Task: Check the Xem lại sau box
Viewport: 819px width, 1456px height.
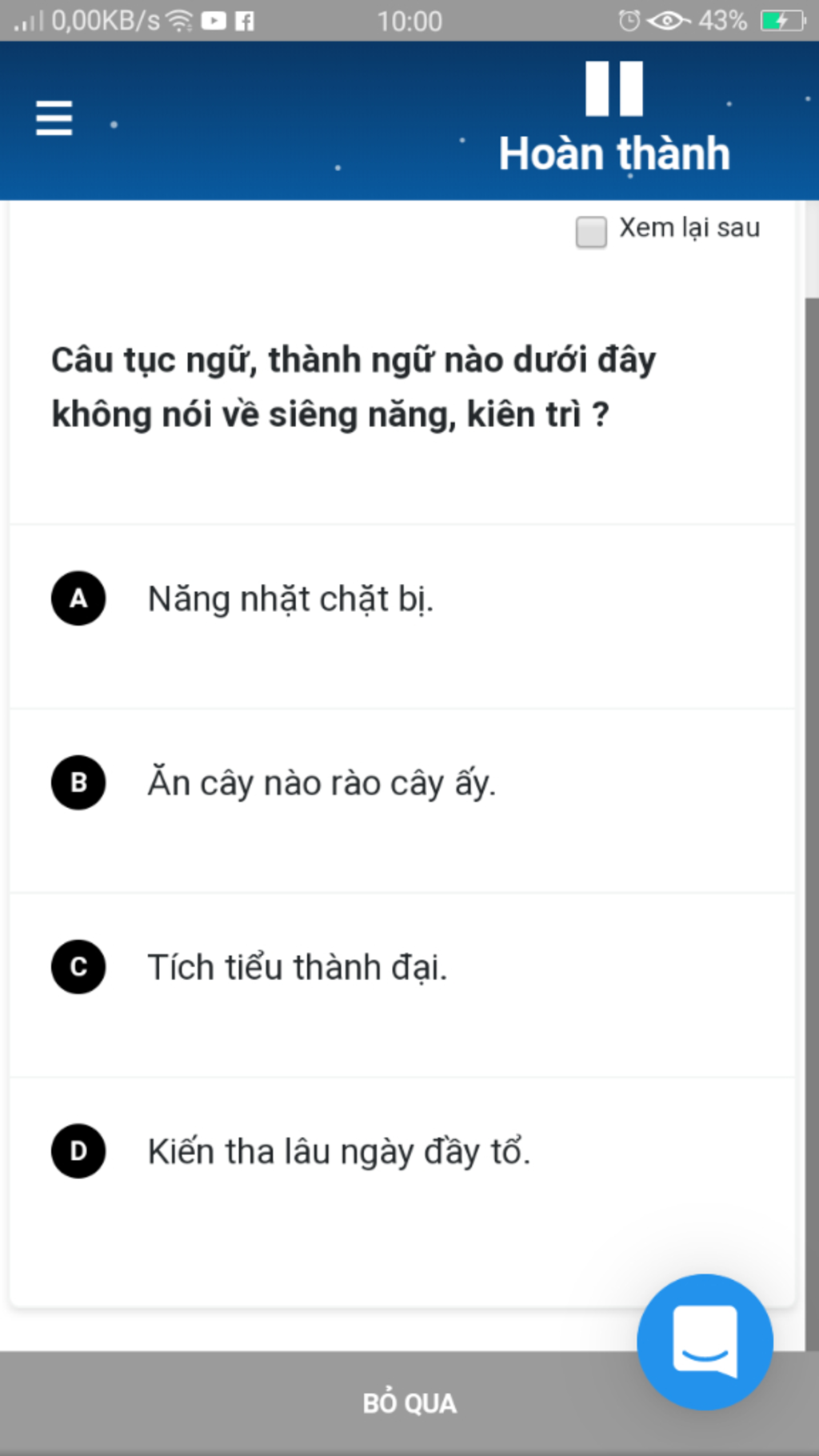Action: tap(591, 231)
